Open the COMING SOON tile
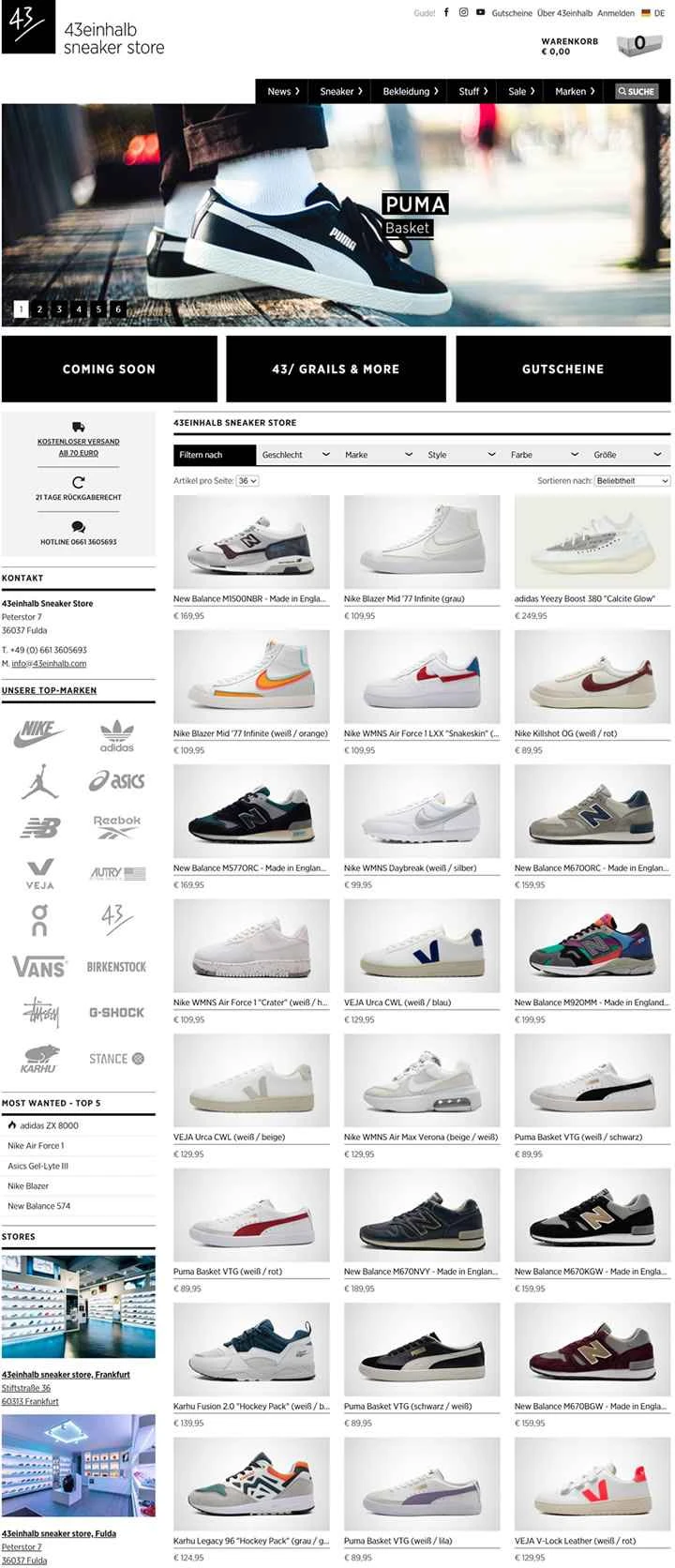675x1568 pixels. [x=109, y=369]
